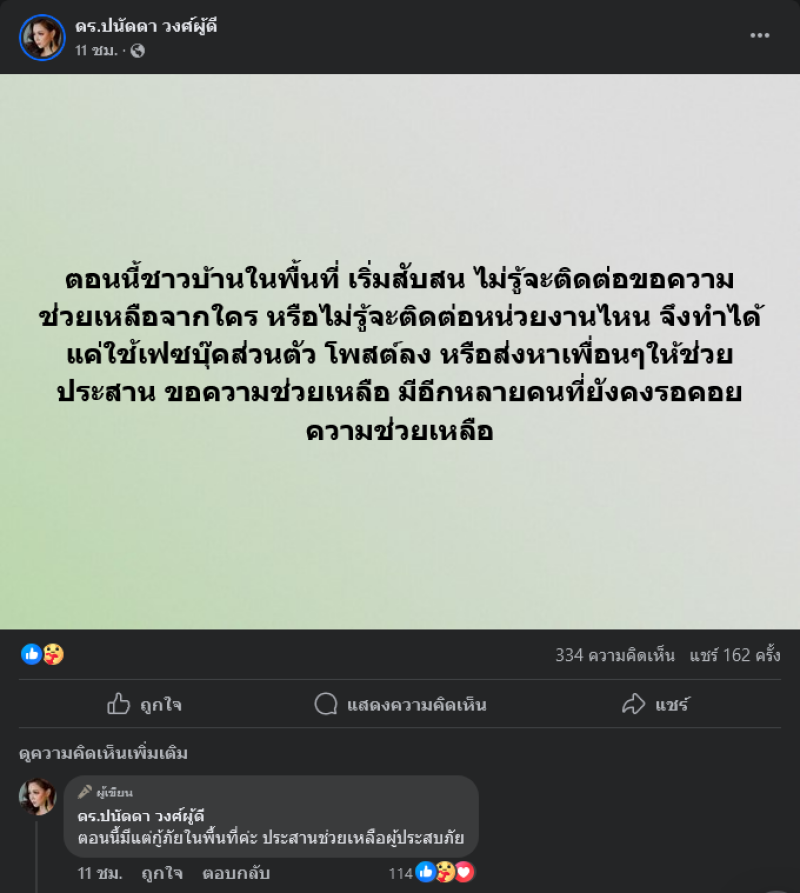Open the post author's profile picture
This screenshot has width=800, height=893.
pyautogui.click(x=42, y=37)
